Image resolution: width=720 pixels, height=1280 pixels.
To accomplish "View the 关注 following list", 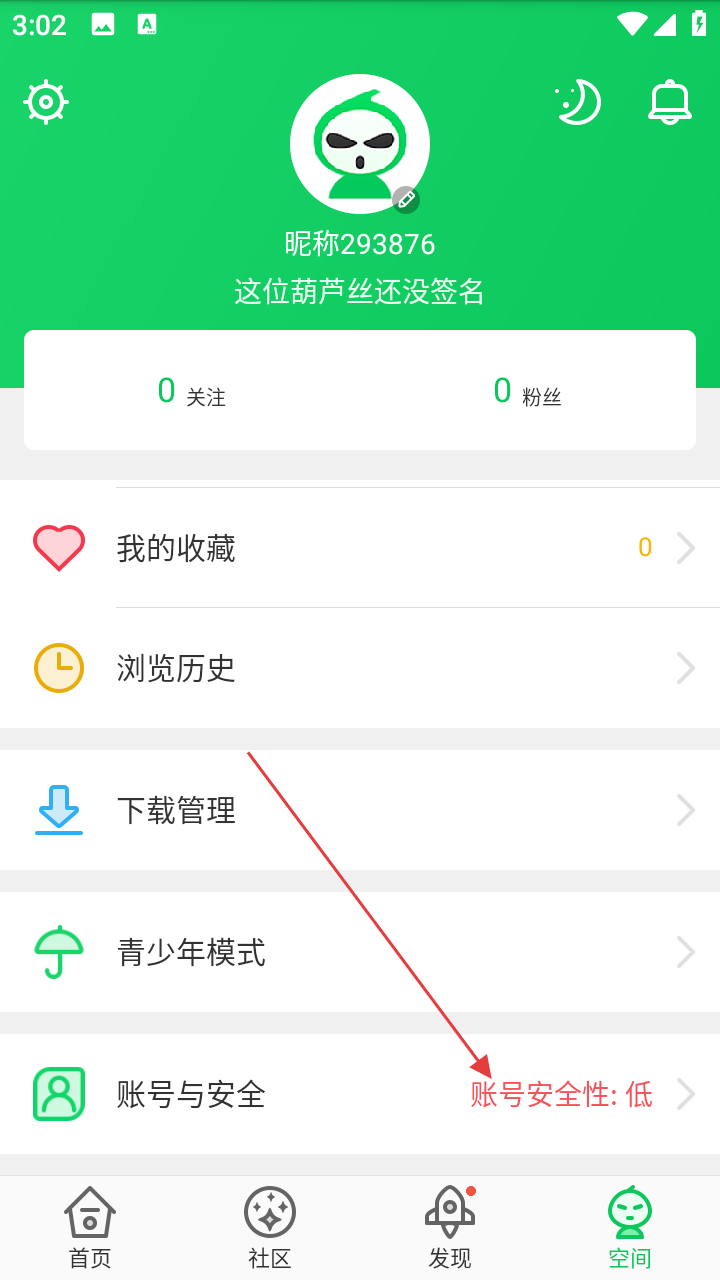I will (192, 391).
